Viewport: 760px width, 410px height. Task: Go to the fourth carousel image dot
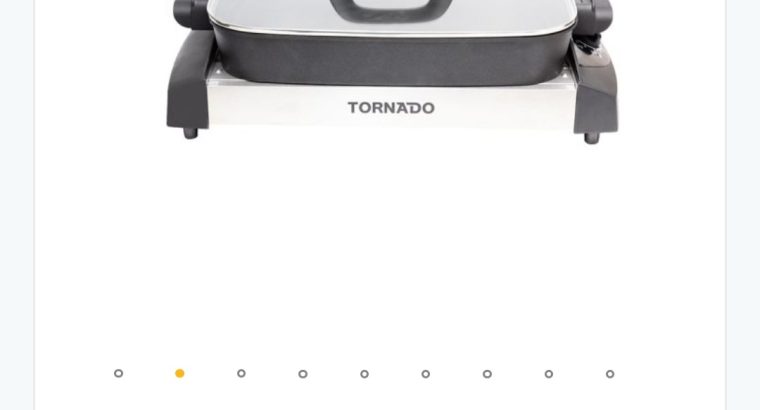click(303, 373)
